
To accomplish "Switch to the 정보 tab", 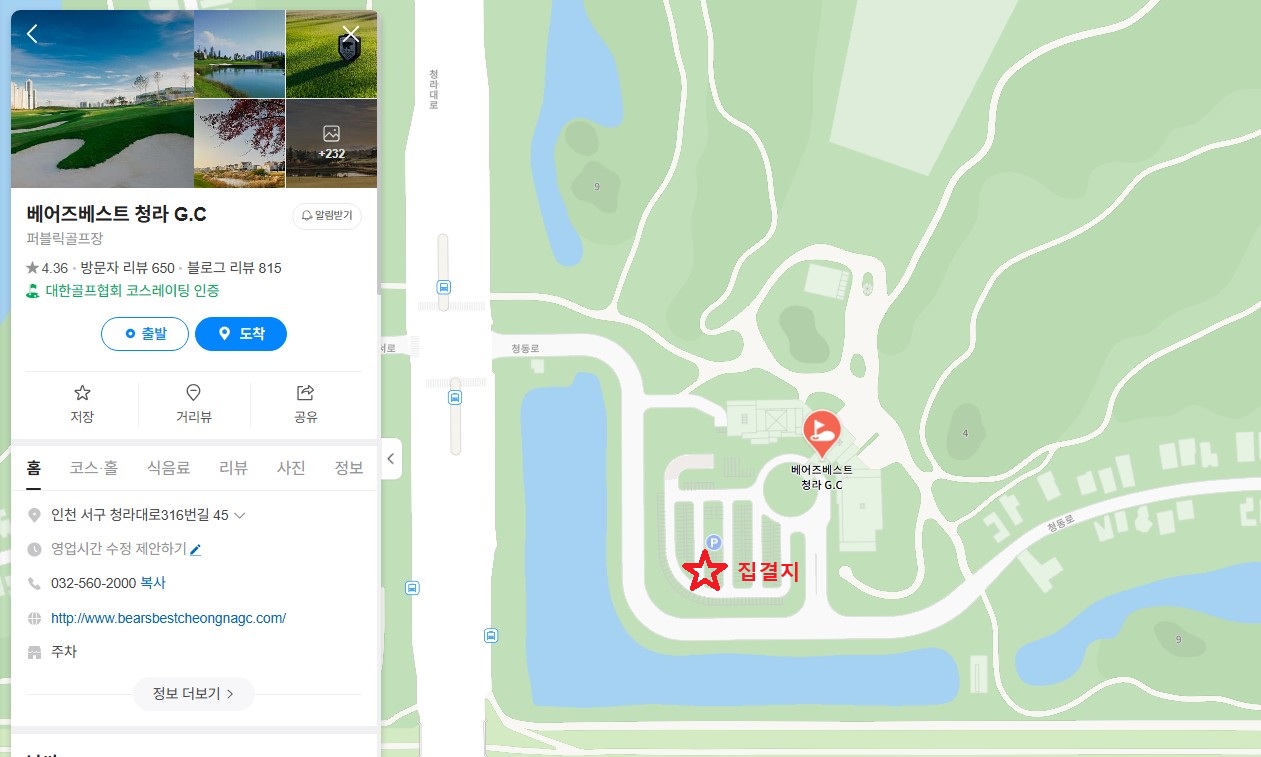I will click(348, 468).
